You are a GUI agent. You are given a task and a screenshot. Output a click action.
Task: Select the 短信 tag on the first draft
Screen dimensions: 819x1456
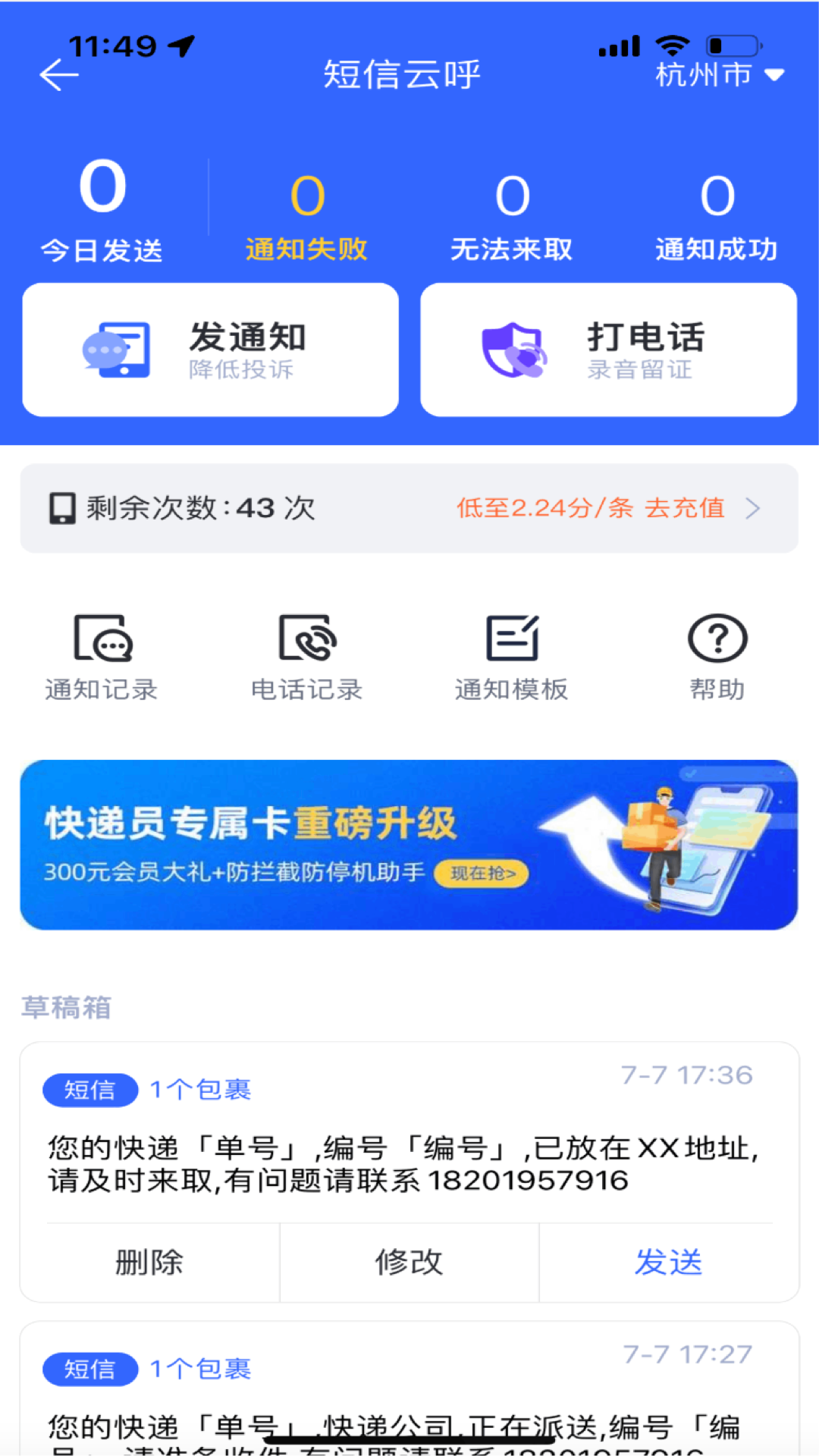tap(89, 1090)
